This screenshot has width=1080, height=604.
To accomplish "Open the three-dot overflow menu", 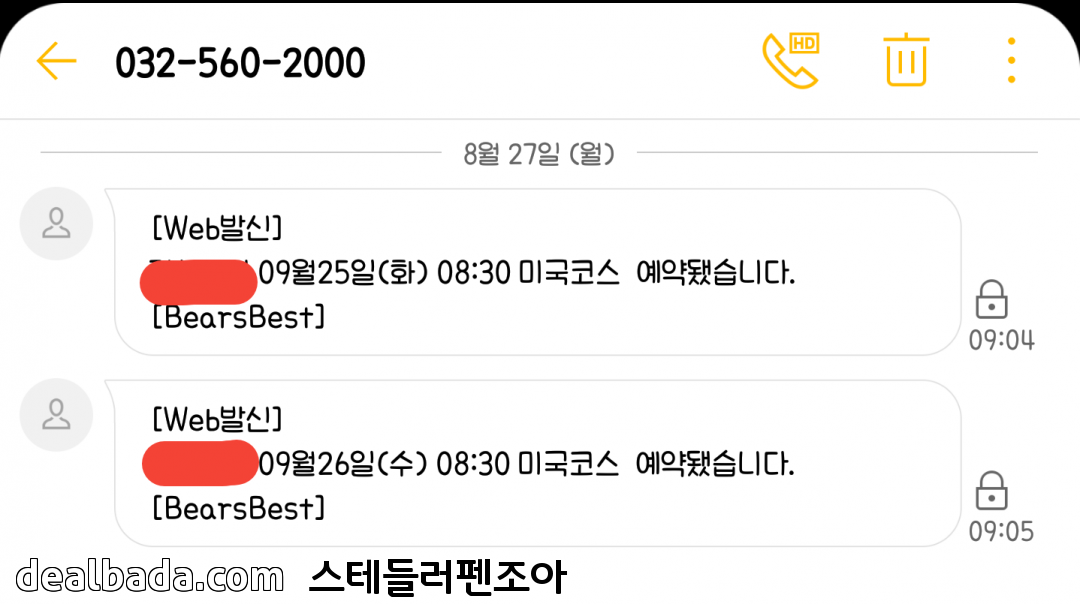I will (1011, 61).
